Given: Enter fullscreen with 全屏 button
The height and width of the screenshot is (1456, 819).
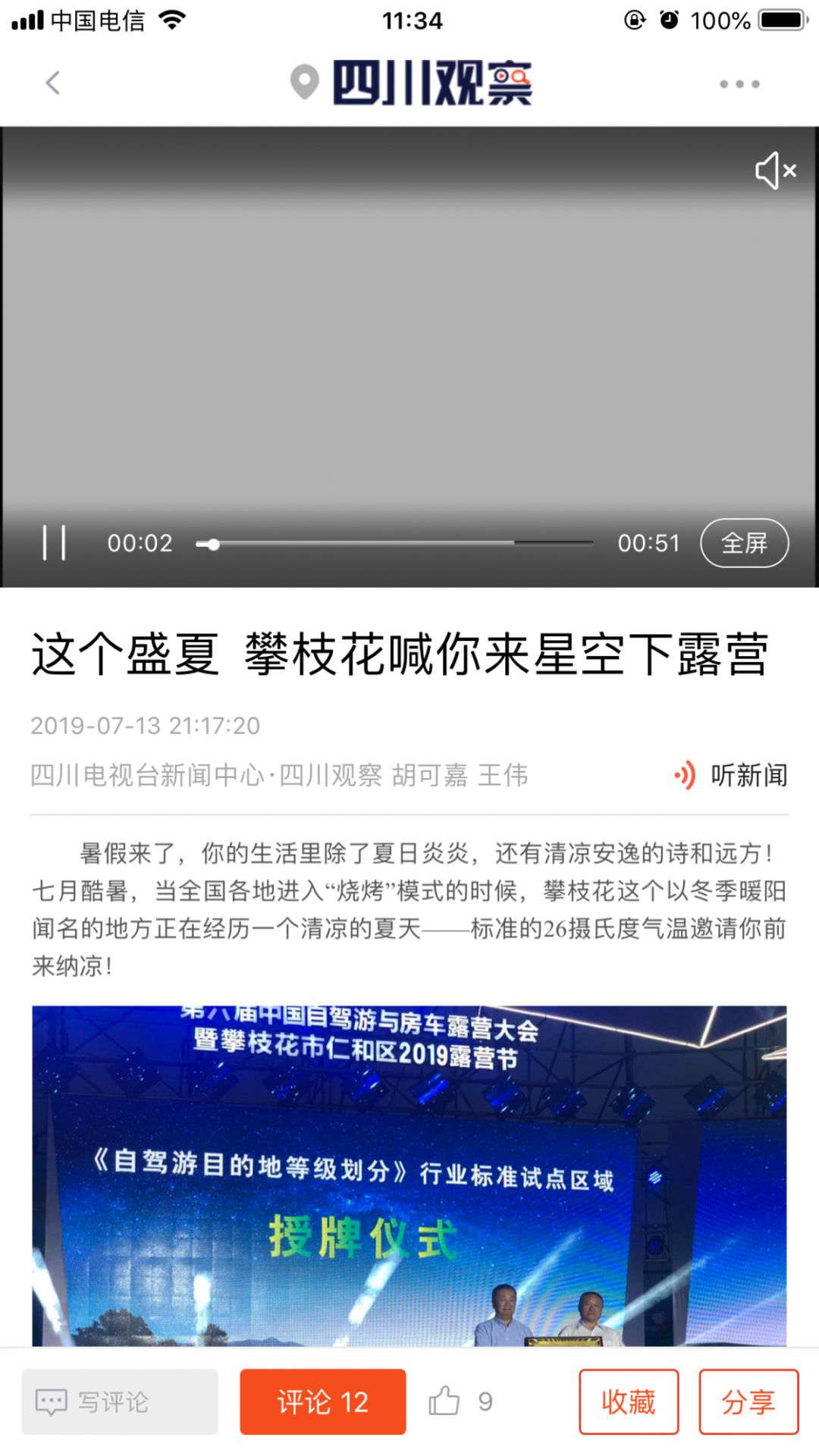Looking at the screenshot, I should [744, 543].
